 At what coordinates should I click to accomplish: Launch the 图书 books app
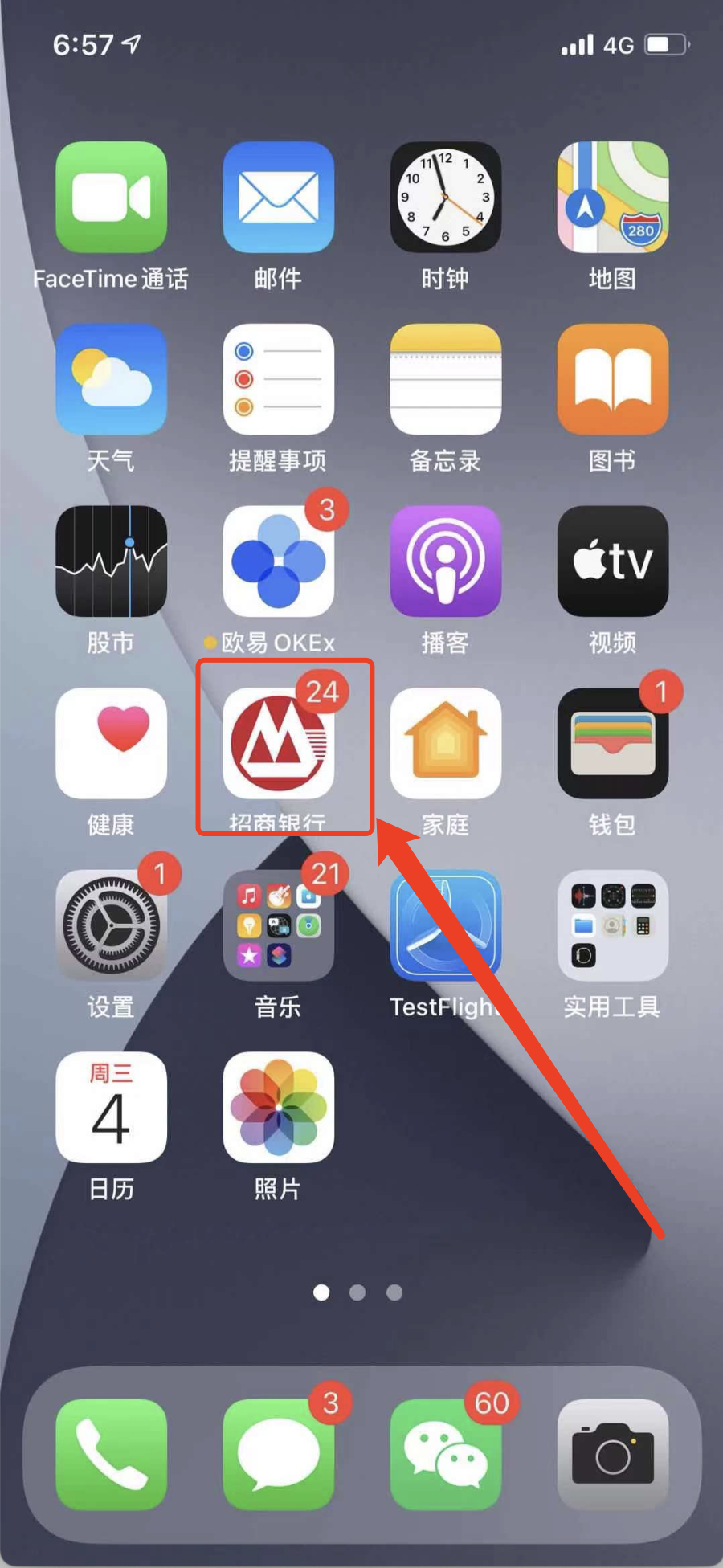click(x=612, y=379)
